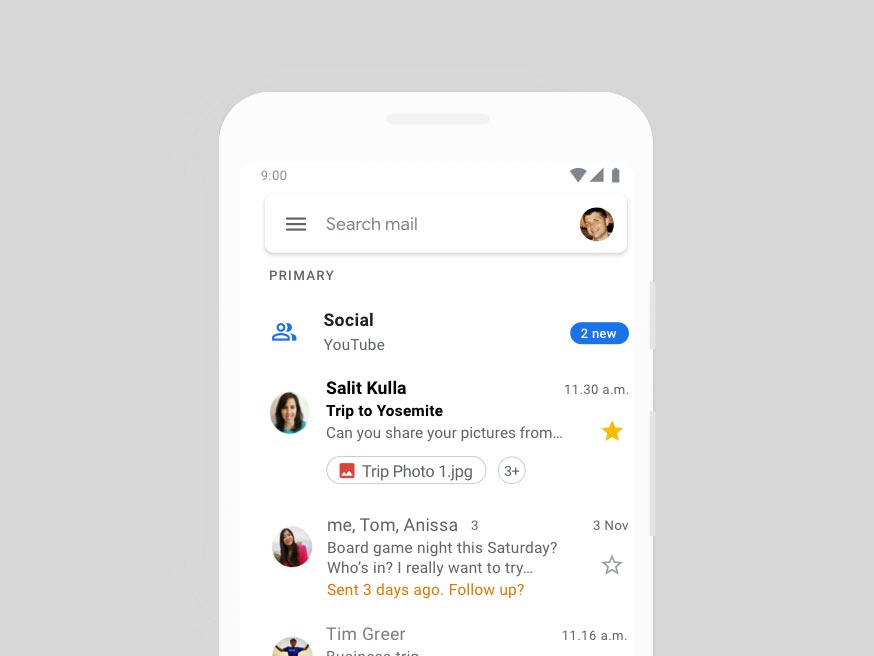Open Salit Kulla's Trip to Yosemite email
The image size is (874, 656).
click(444, 411)
